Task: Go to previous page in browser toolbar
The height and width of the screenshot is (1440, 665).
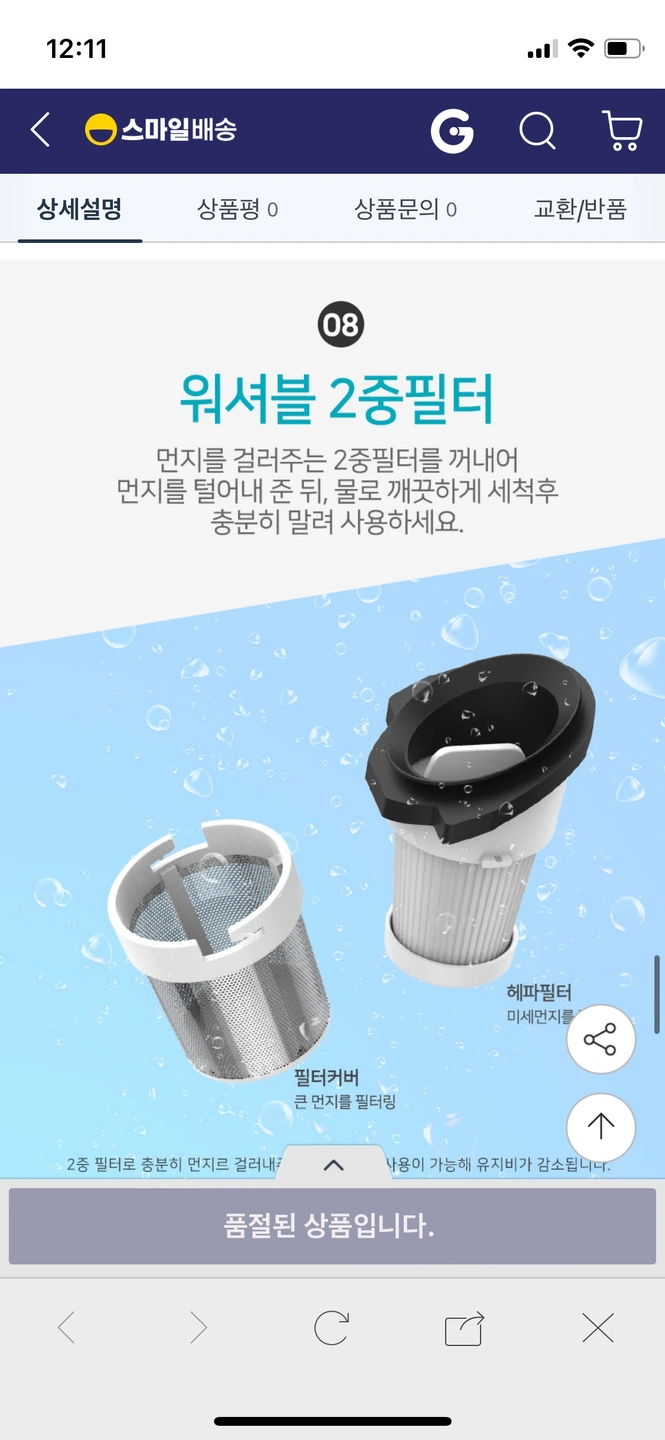Action: pyautogui.click(x=66, y=1328)
